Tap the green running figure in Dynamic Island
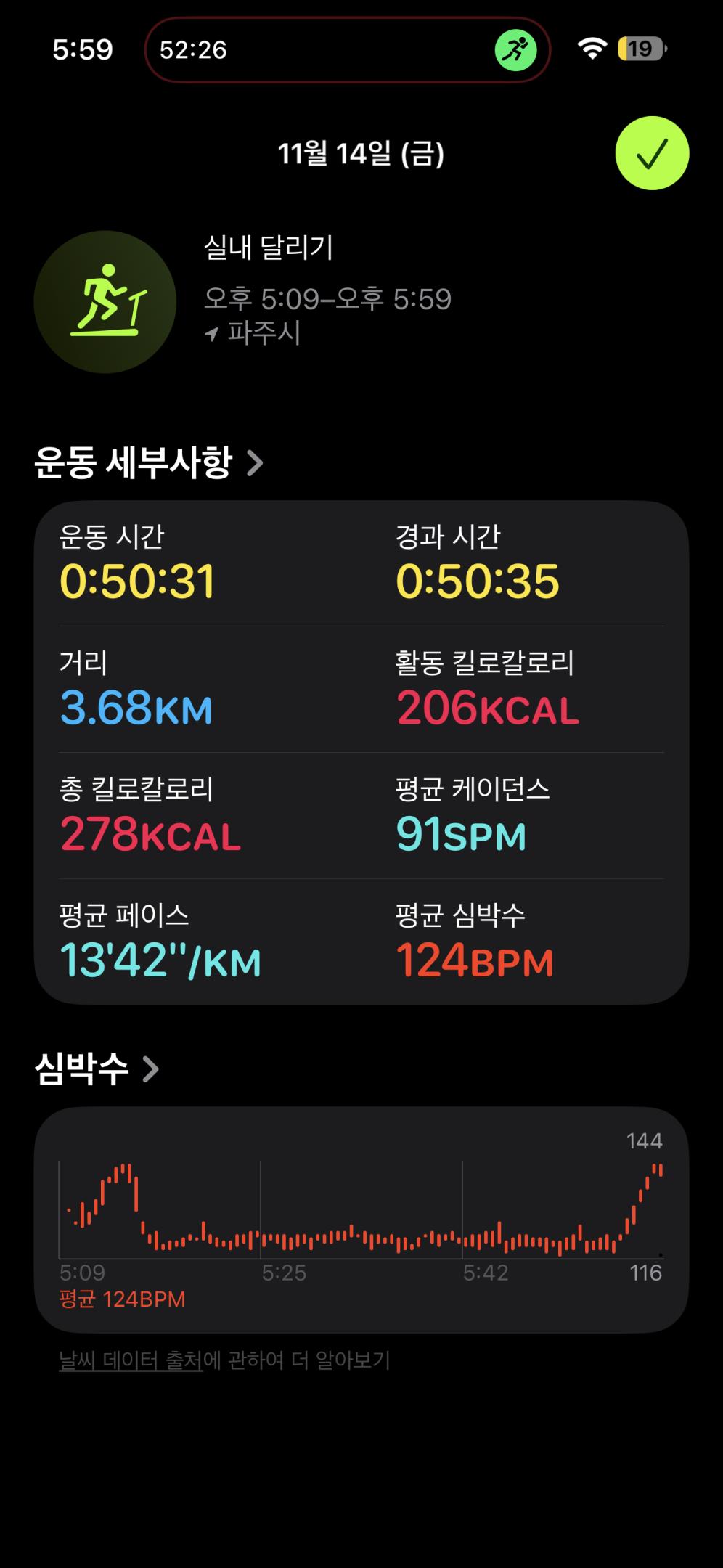 517,49
